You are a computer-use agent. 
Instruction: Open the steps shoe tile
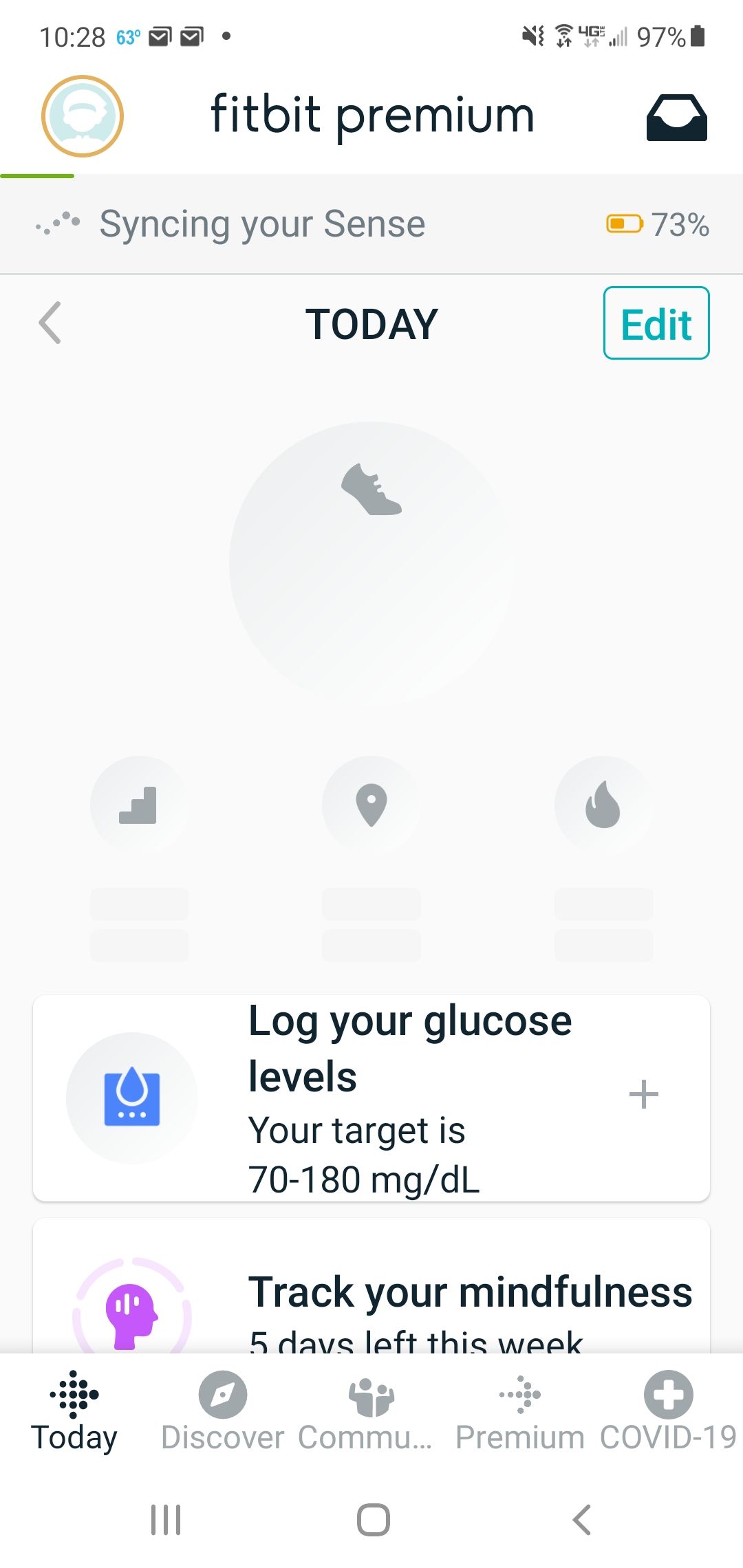tap(371, 563)
